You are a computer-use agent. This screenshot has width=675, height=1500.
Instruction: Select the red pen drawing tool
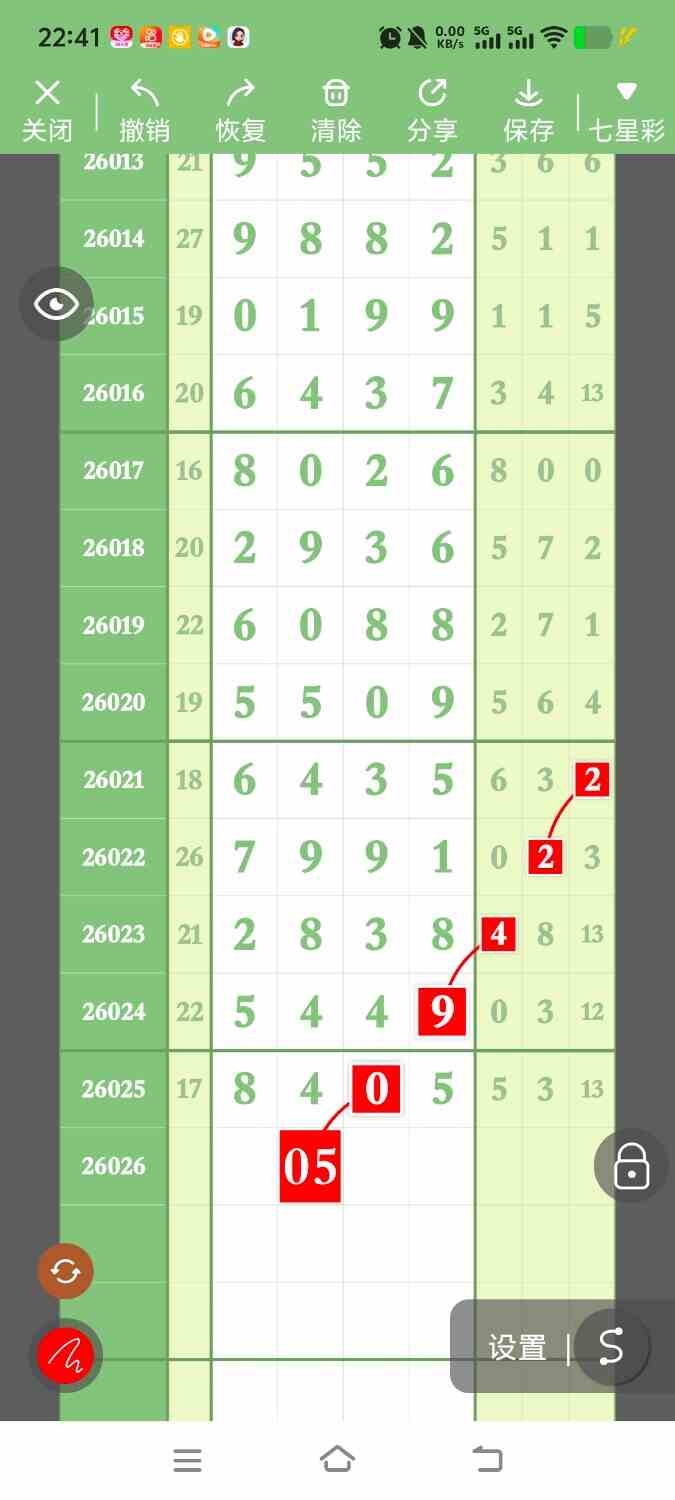(x=65, y=1356)
